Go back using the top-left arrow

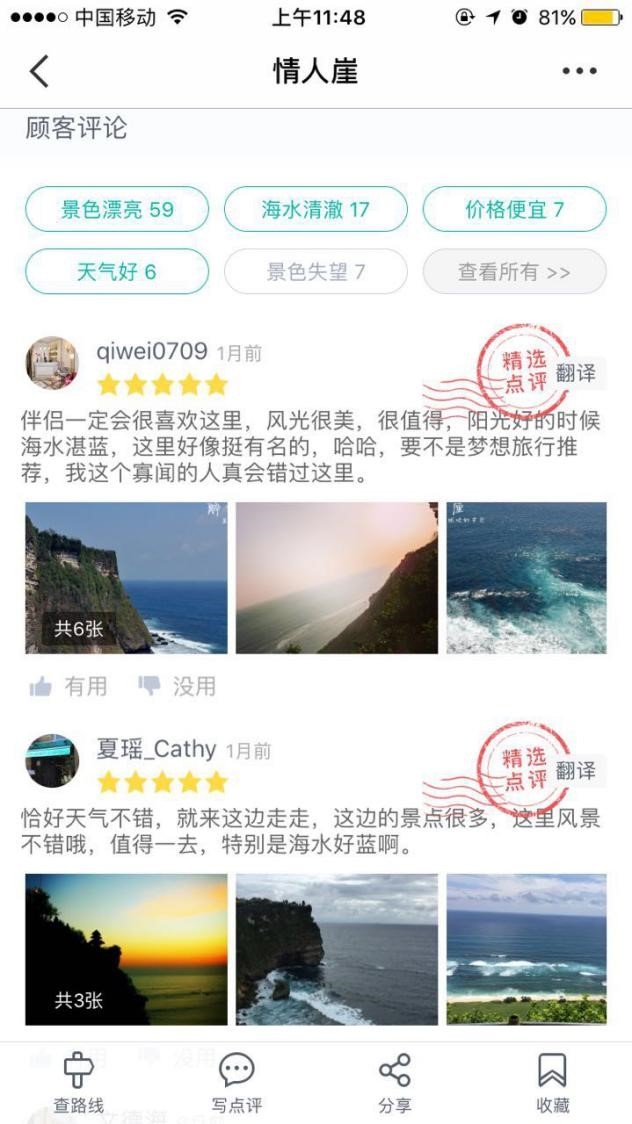(x=39, y=71)
